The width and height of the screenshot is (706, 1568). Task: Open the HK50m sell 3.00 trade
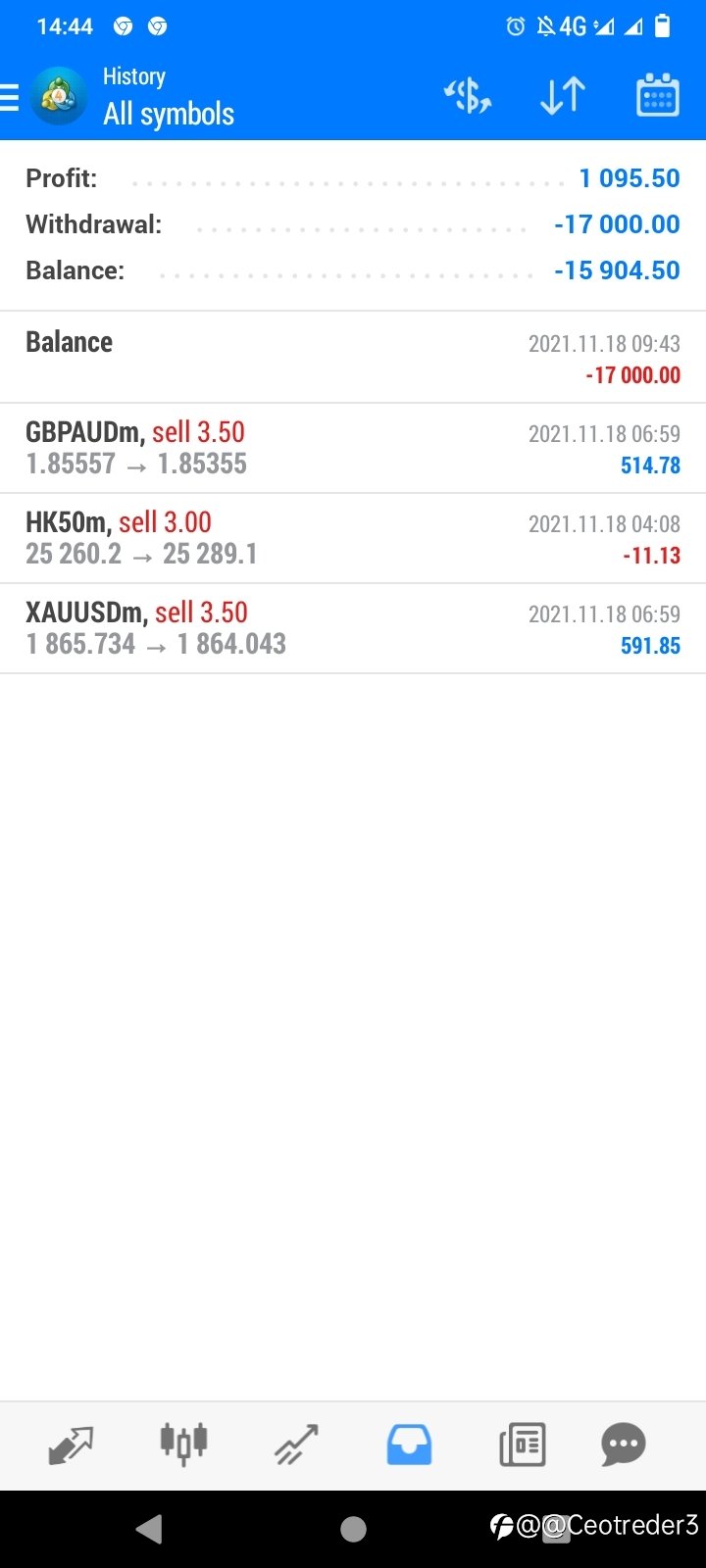(x=353, y=538)
